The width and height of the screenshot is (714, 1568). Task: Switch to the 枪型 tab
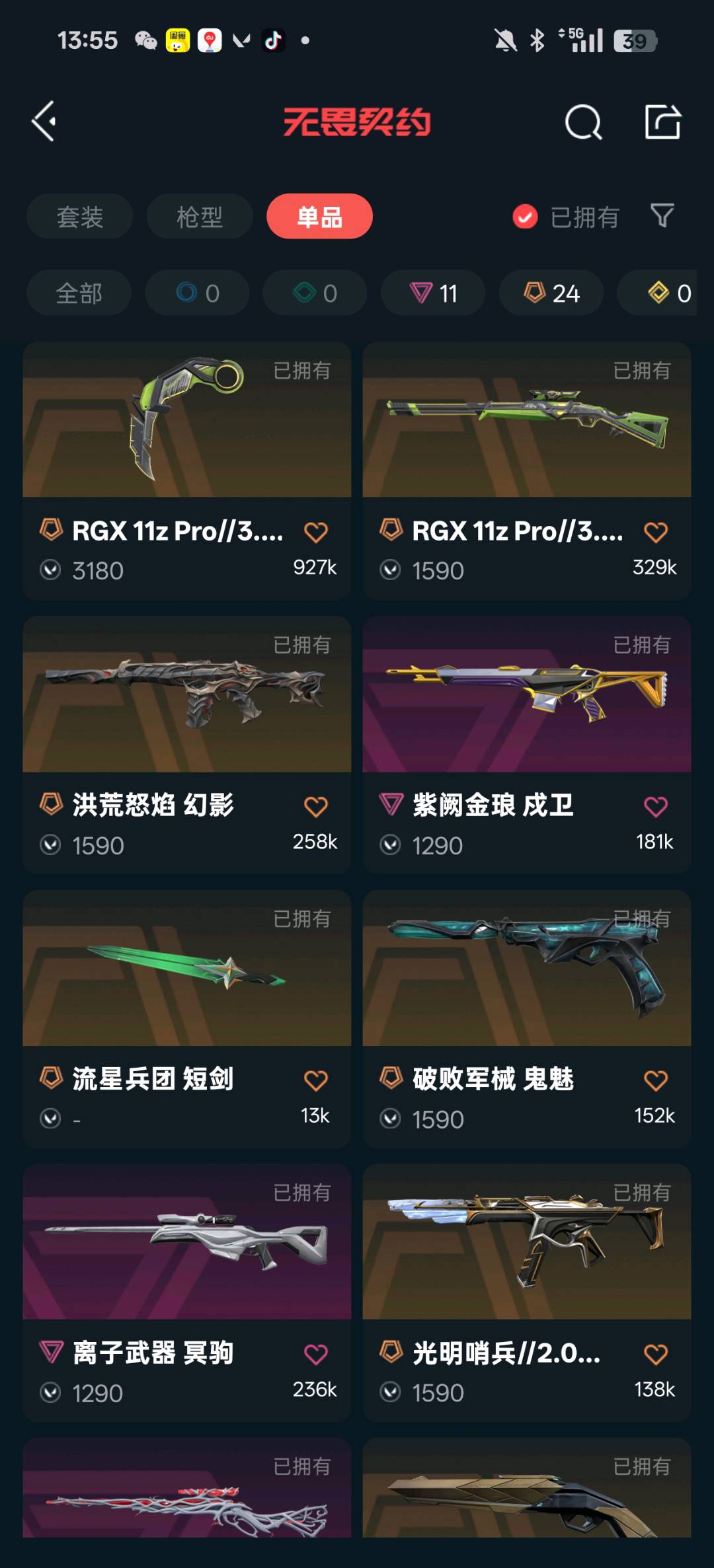tap(199, 217)
